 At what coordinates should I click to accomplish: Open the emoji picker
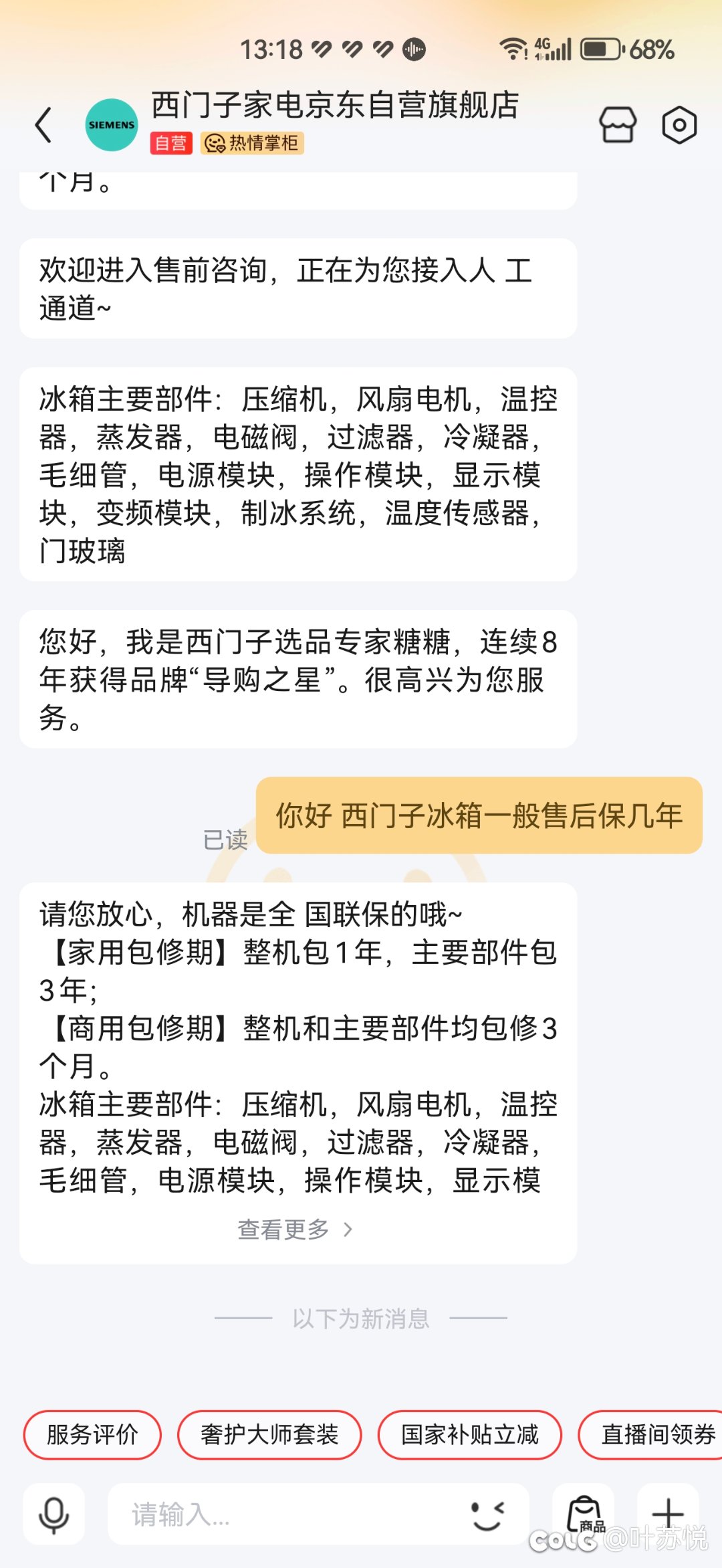pyautogui.click(x=487, y=1514)
